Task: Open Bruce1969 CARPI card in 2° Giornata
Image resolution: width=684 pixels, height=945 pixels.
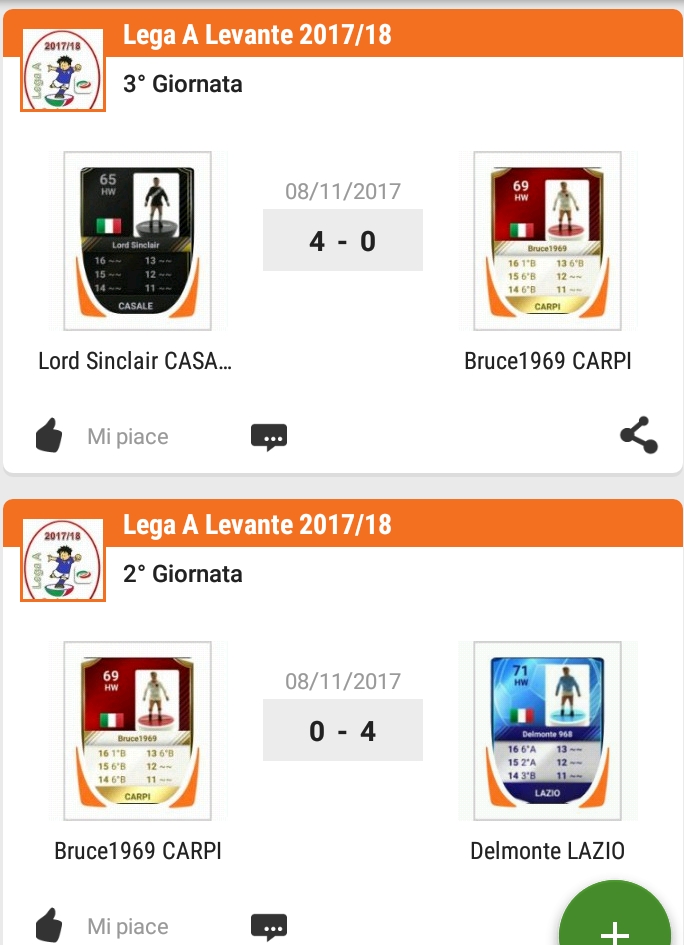Action: 137,731
